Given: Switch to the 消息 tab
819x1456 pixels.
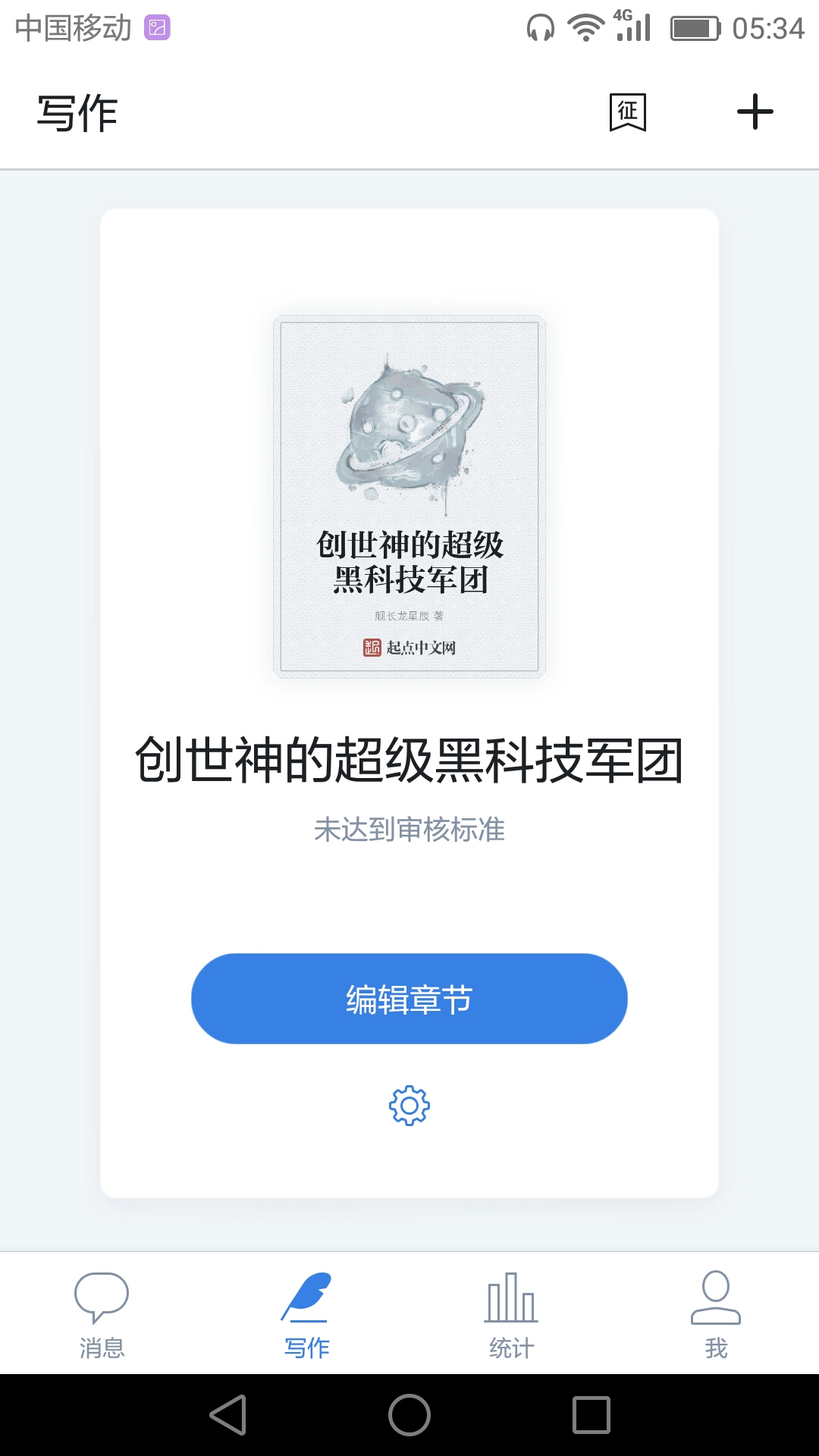Looking at the screenshot, I should [102, 1314].
